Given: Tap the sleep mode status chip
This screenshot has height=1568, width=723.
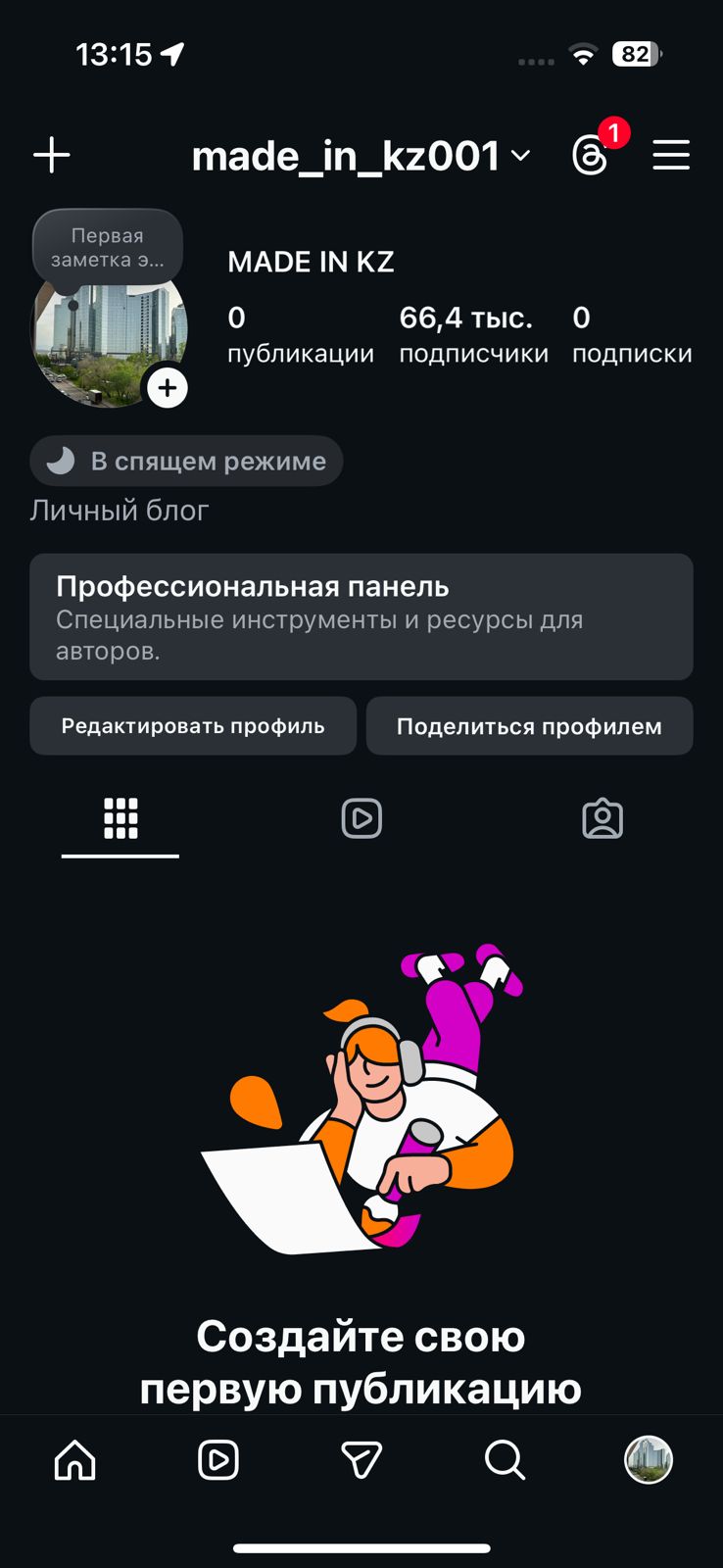Looking at the screenshot, I should tap(186, 461).
